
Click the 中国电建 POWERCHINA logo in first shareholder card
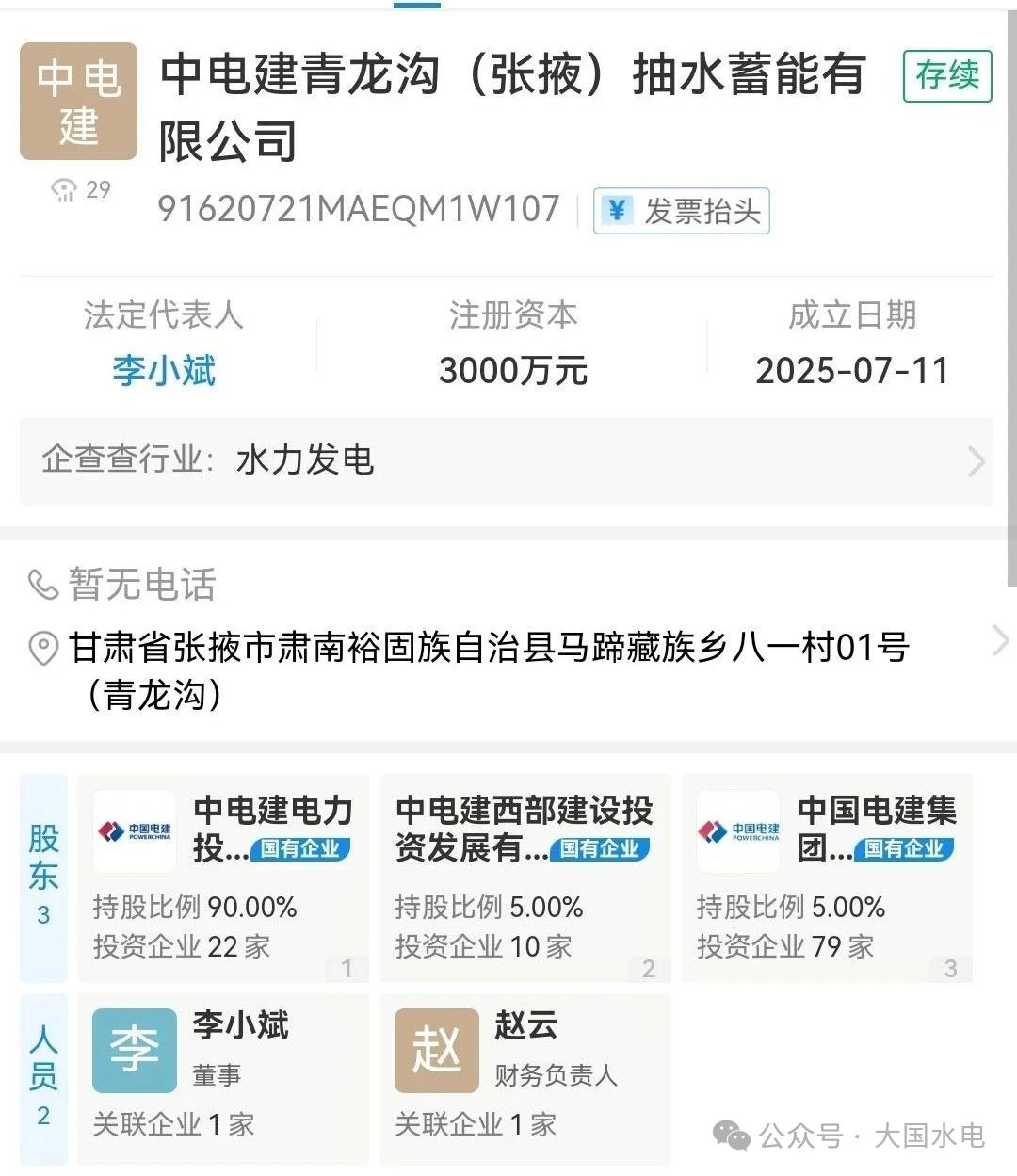coord(133,832)
